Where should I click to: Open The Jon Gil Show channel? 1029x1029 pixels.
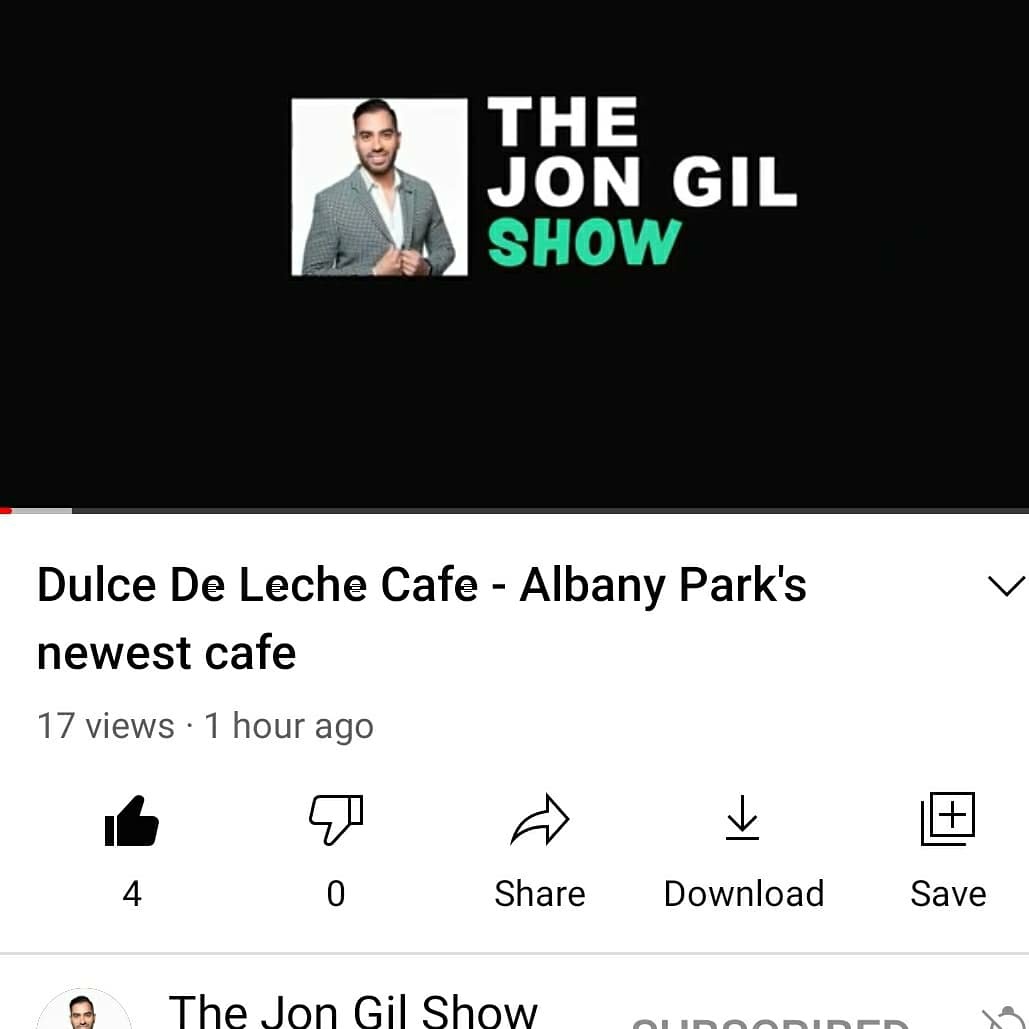(352, 1010)
